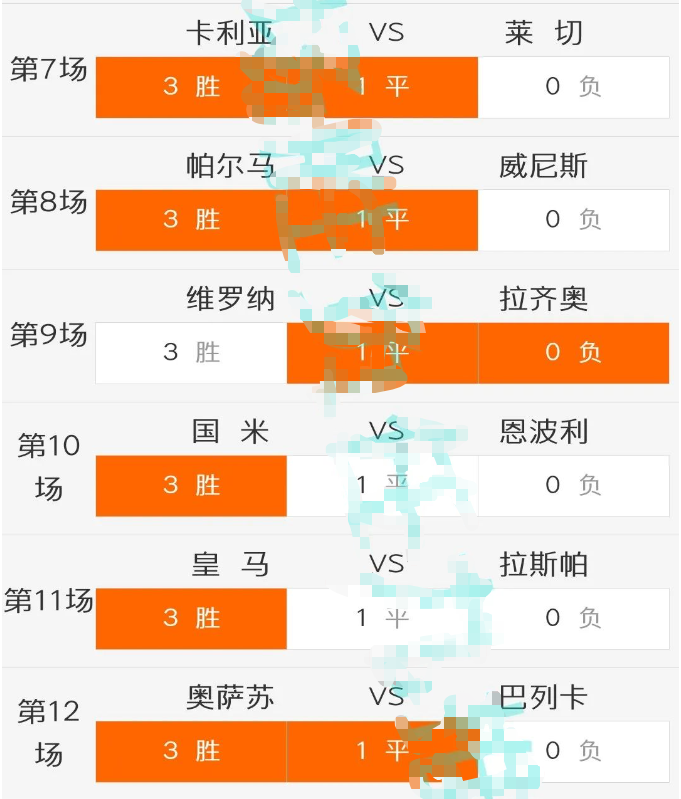Image resolution: width=681 pixels, height=799 pixels.
Task: Select 0 负 for 皇马 vs 拉斯帕
Action: coord(573,619)
